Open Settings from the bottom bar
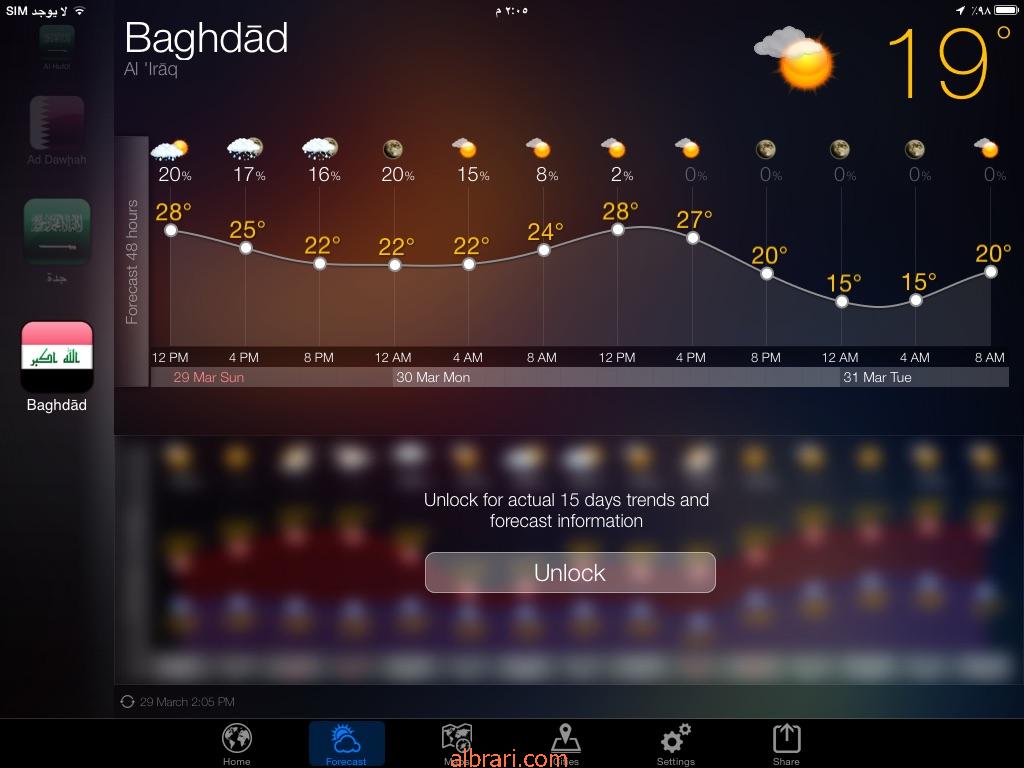Image resolution: width=1024 pixels, height=768 pixels. coord(676,743)
